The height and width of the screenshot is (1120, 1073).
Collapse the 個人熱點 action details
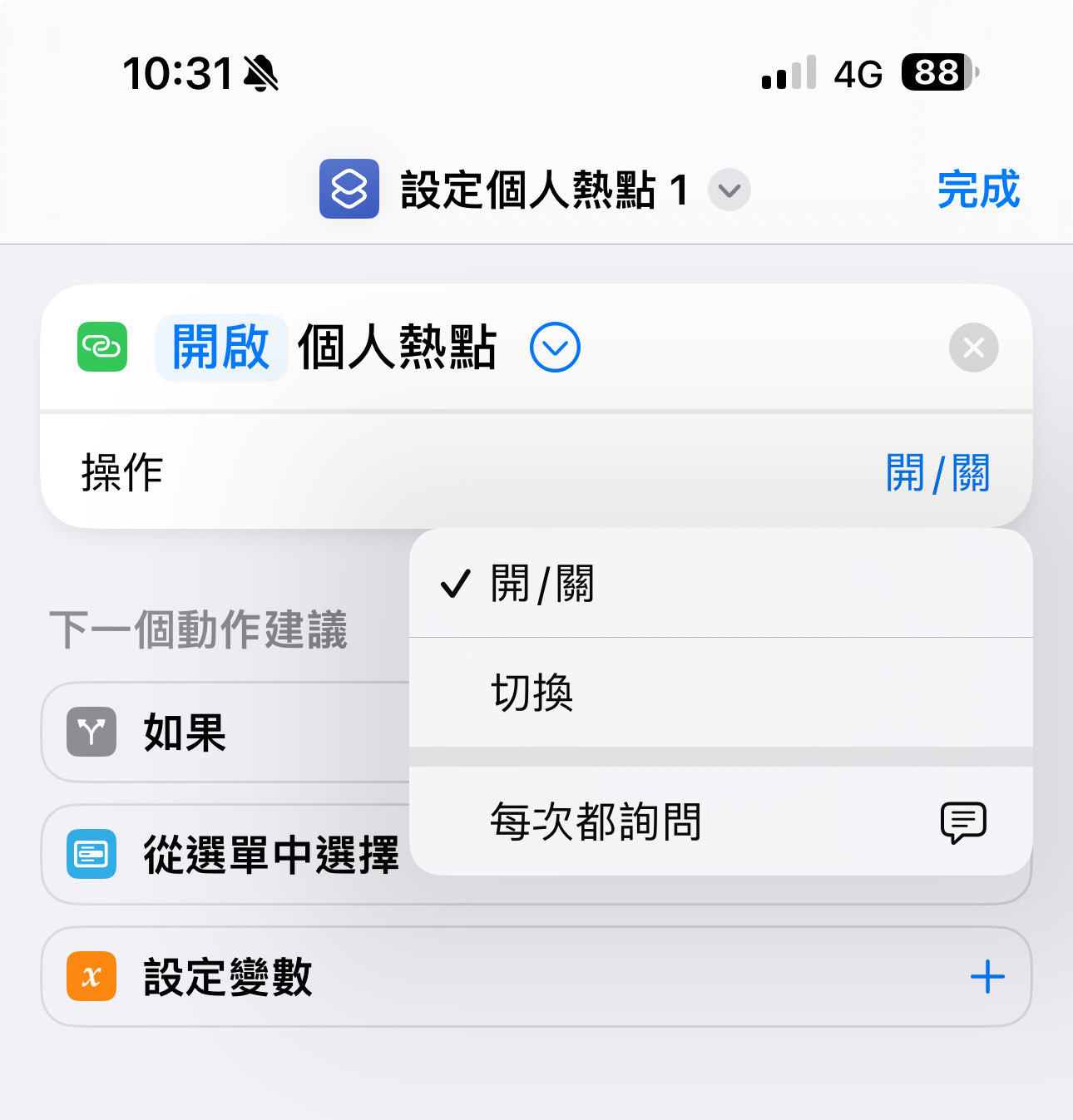[555, 348]
